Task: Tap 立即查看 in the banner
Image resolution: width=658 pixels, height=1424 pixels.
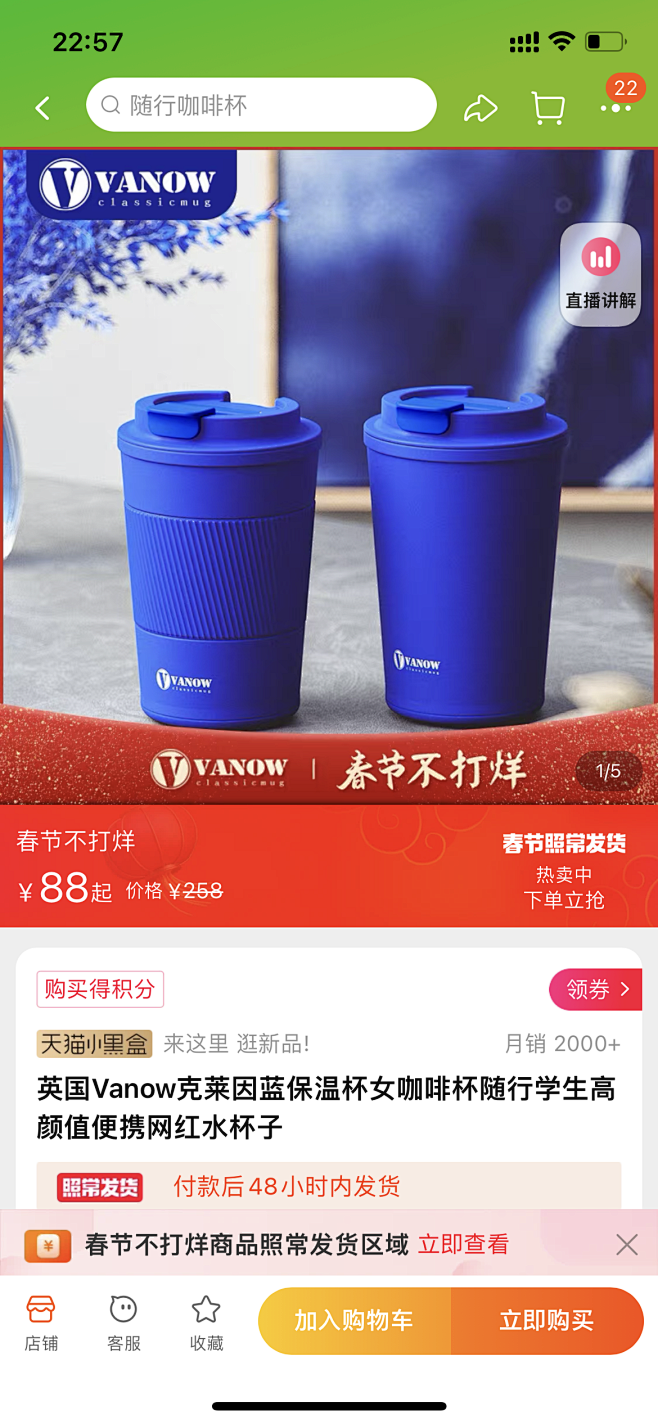Action: pyautogui.click(x=463, y=1244)
